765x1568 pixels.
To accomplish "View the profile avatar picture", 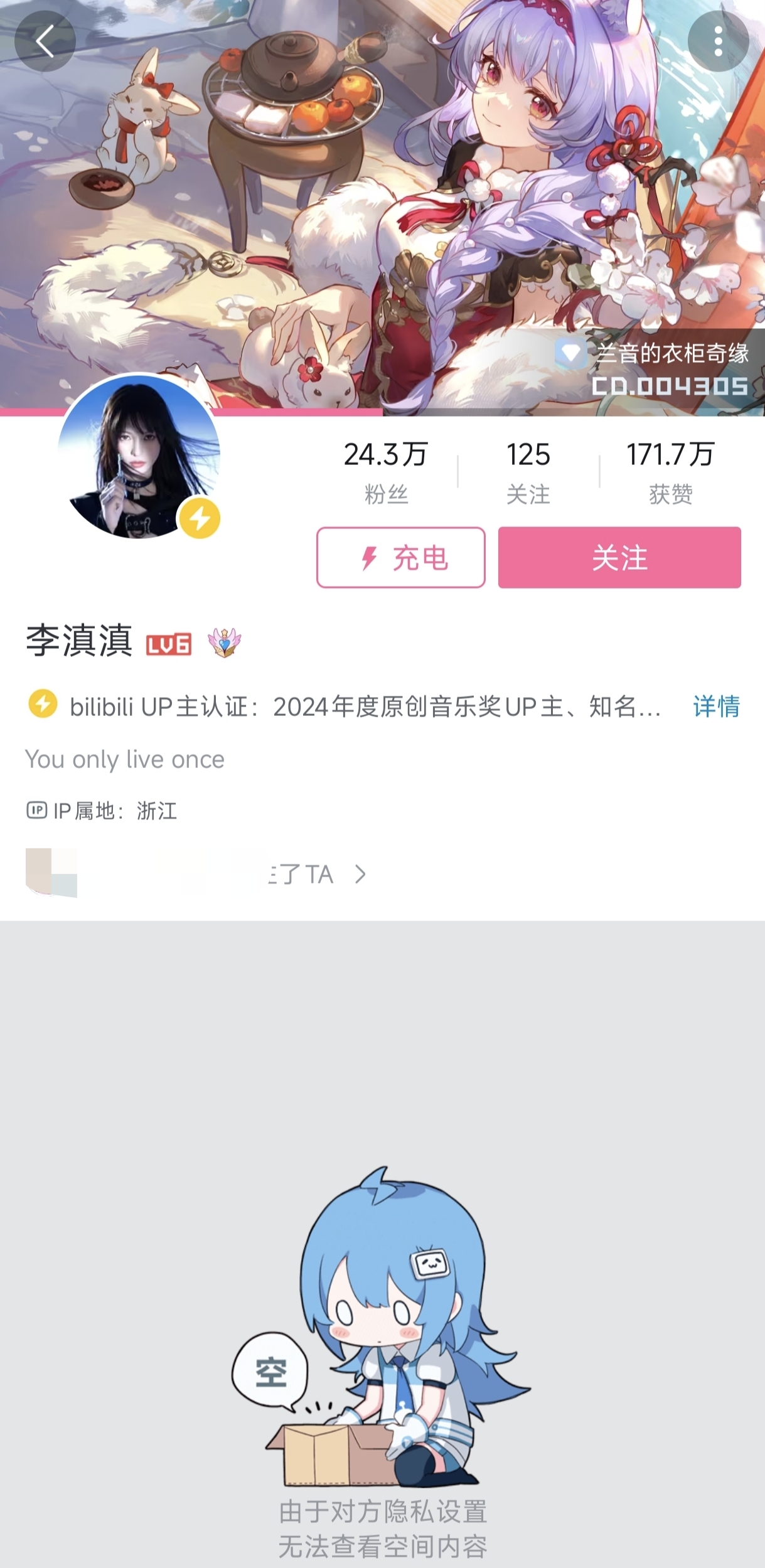I will [139, 456].
